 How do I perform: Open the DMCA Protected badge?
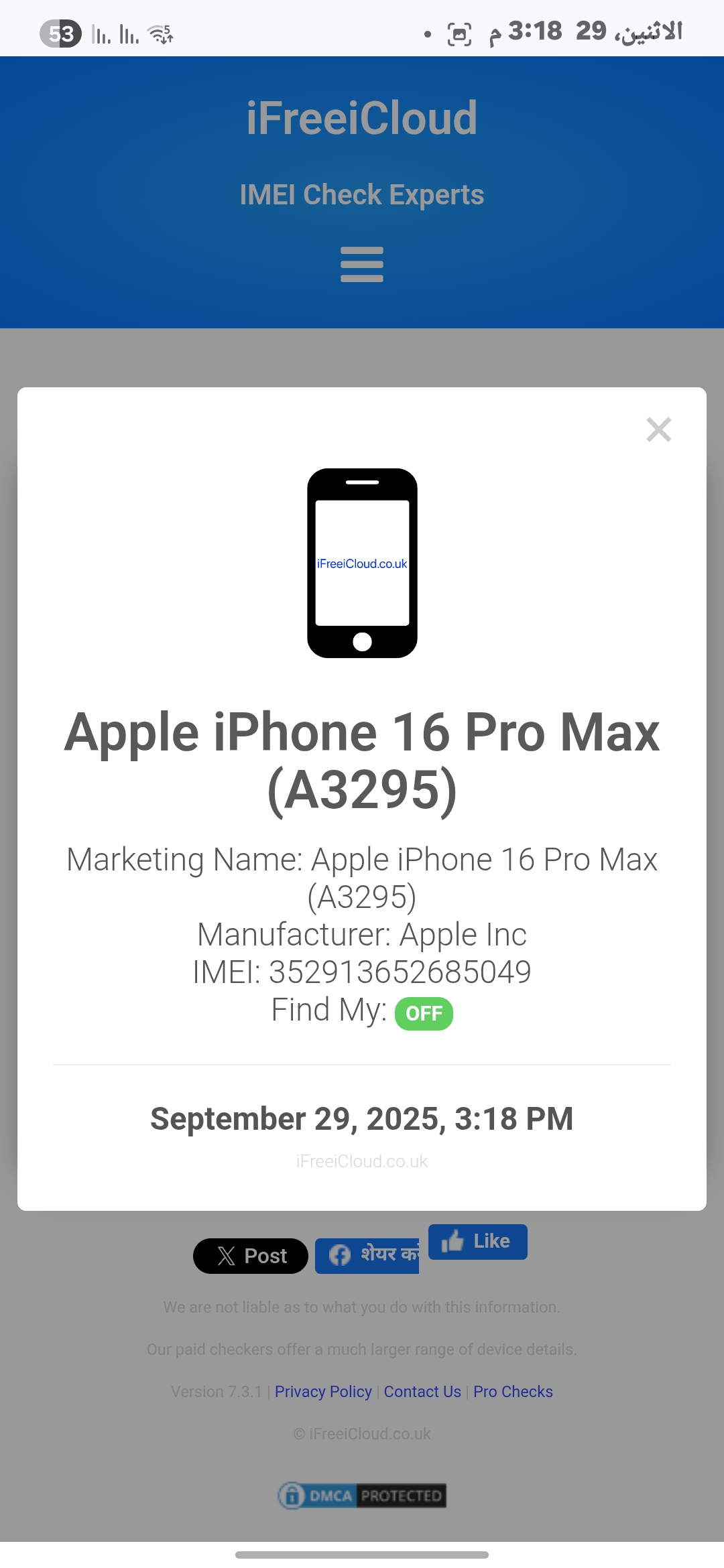click(x=362, y=1496)
